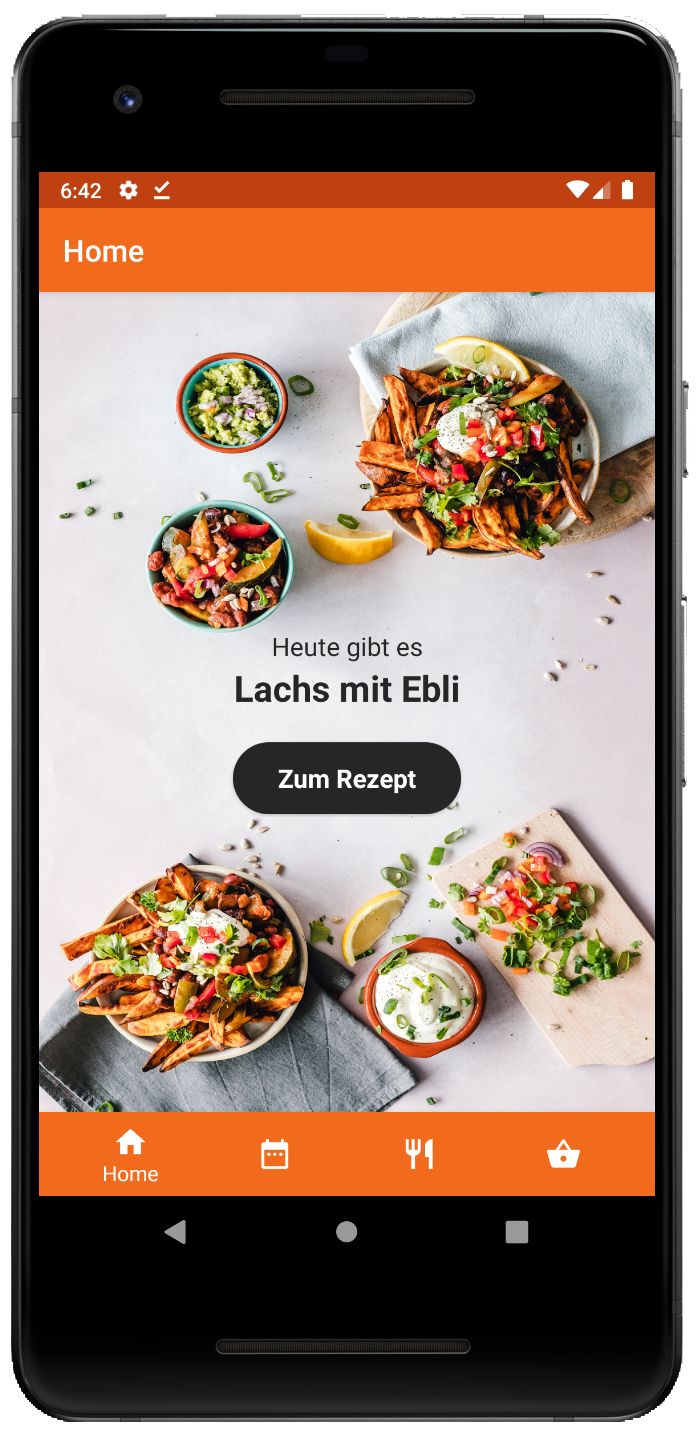Select the Home tab

130,1155
